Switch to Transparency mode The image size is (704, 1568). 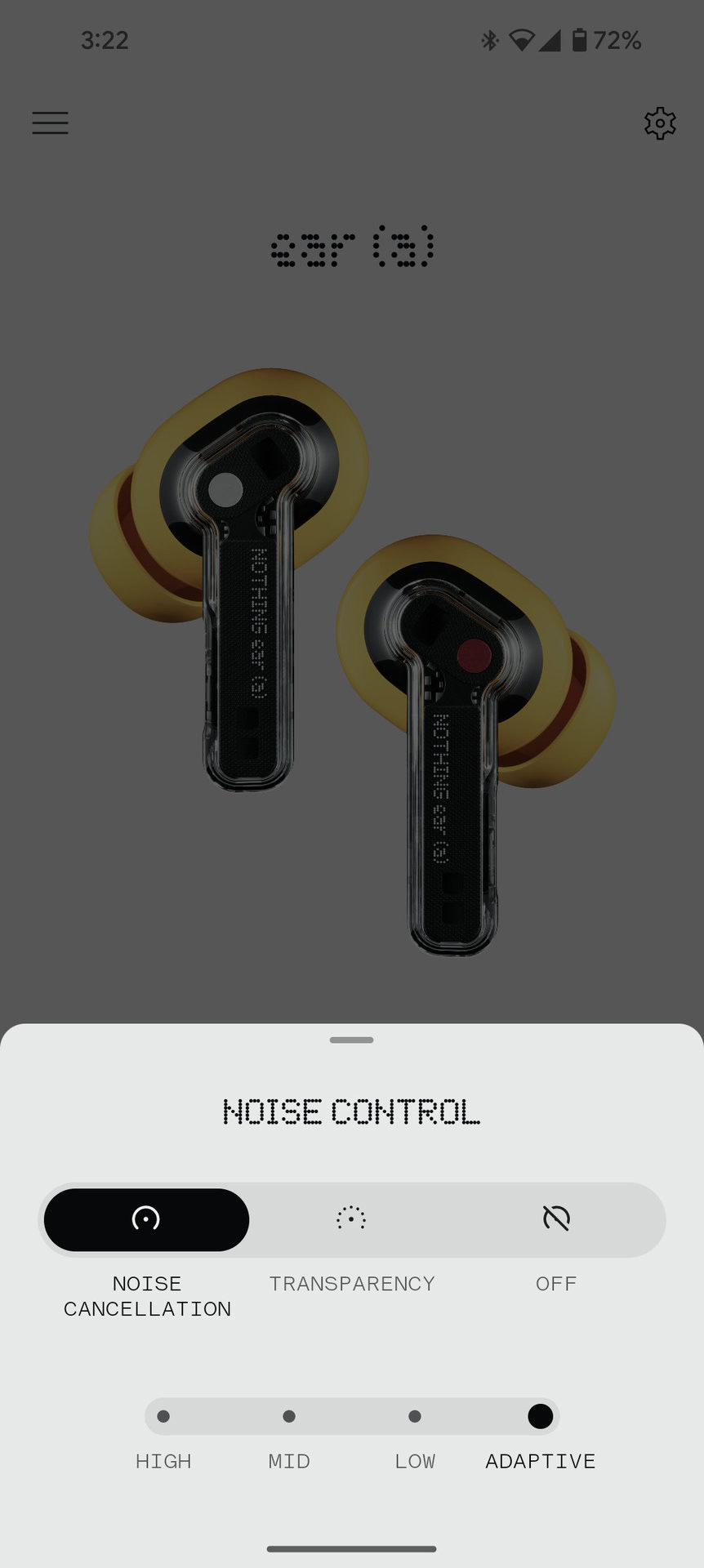coord(351,1219)
